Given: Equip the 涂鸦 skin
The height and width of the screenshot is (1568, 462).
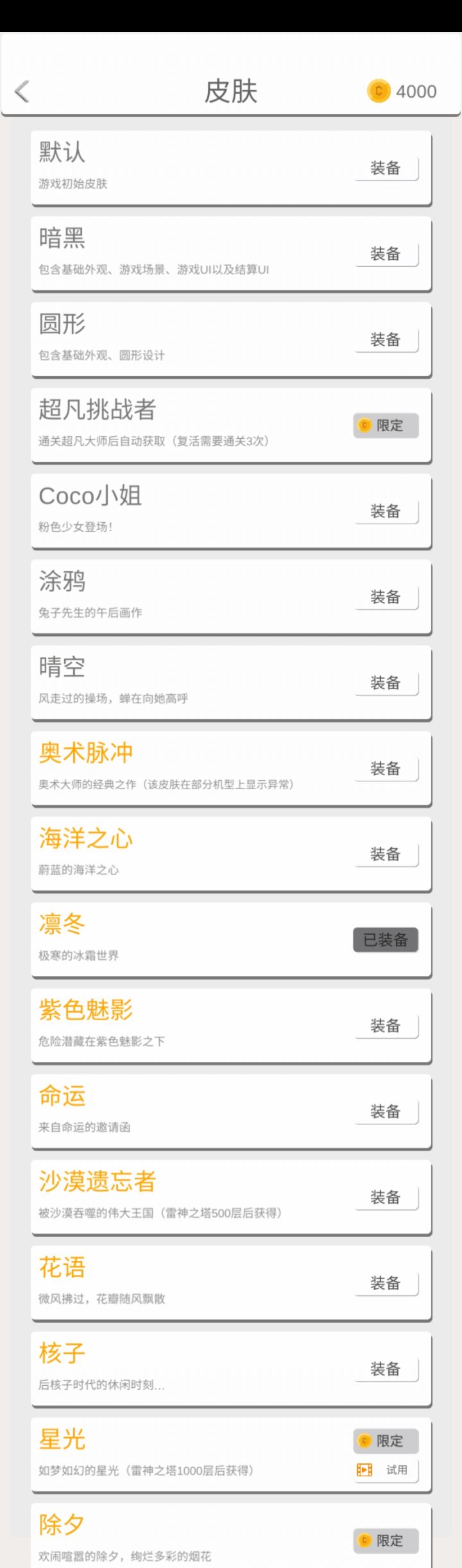Looking at the screenshot, I should pos(386,597).
